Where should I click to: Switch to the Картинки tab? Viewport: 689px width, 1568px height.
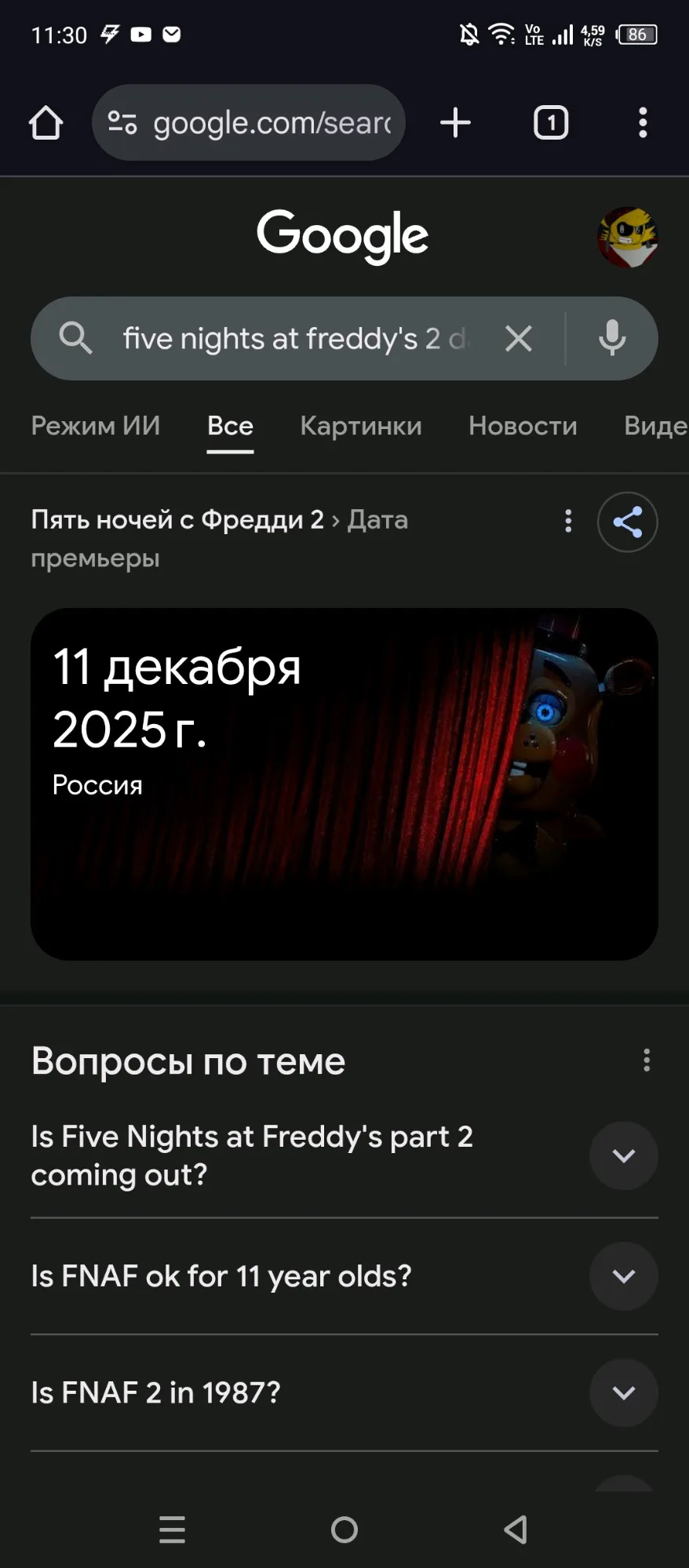point(360,426)
